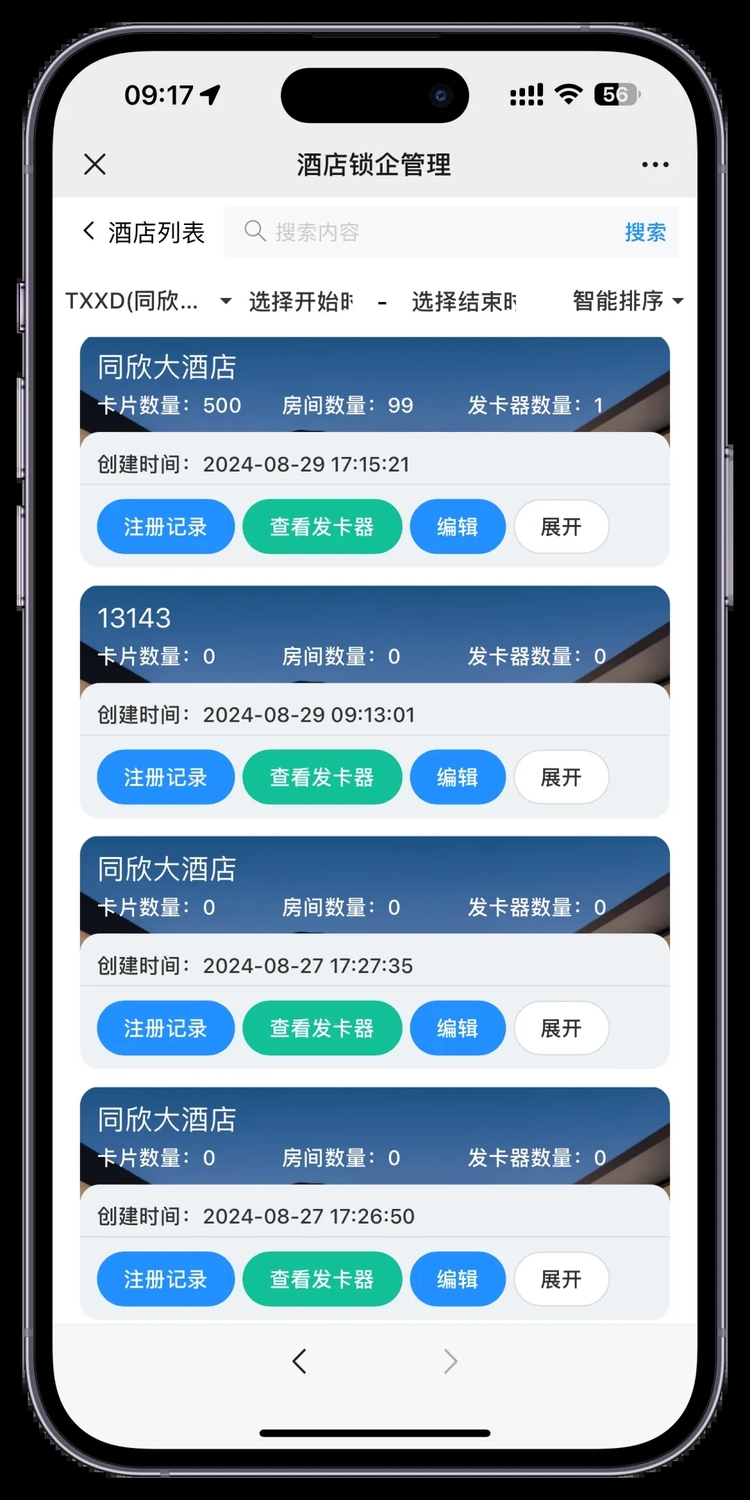The width and height of the screenshot is (750, 1500).
Task: Go back to 酒店列表
Action: pos(143,232)
